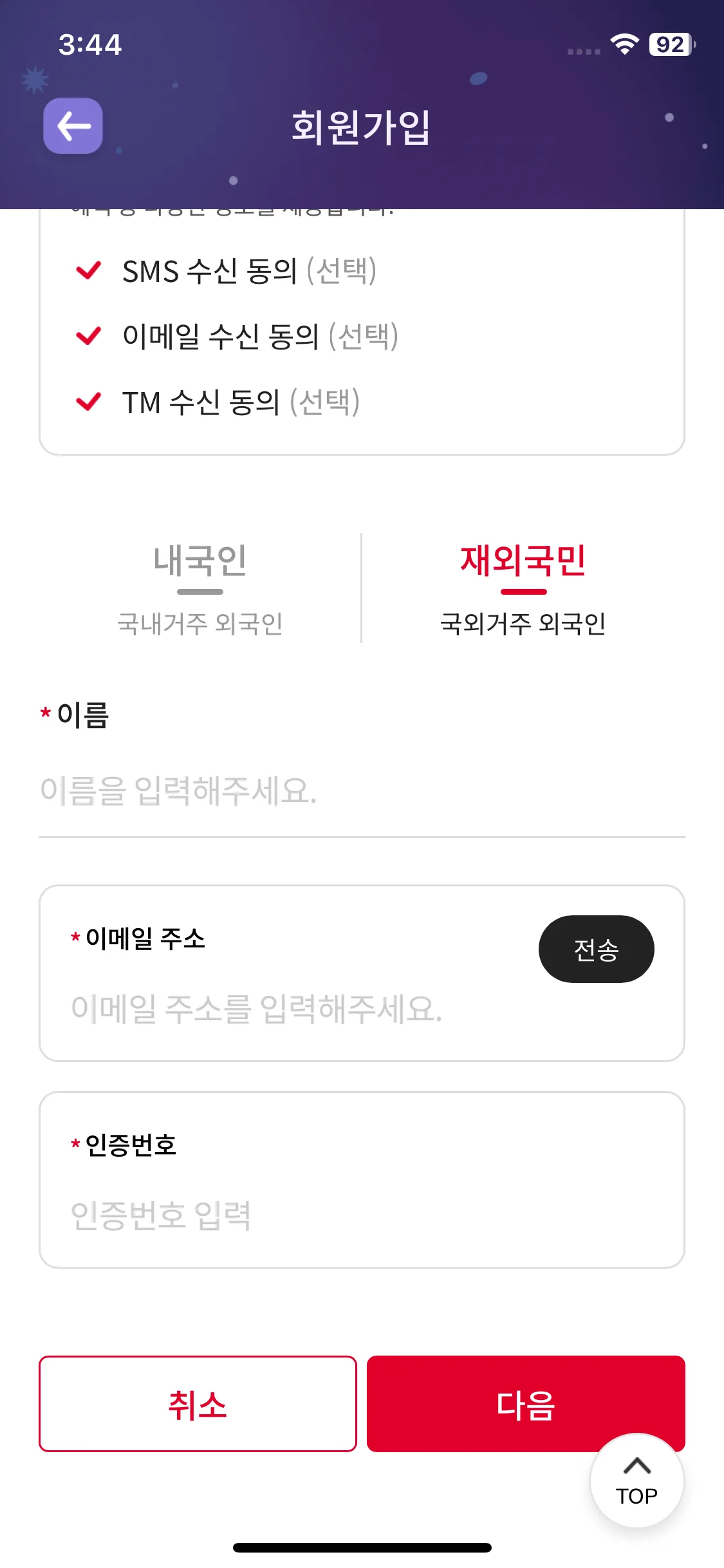The height and width of the screenshot is (1568, 724).
Task: Click the TM 수신 동의 checkmark icon
Action: coord(89,402)
